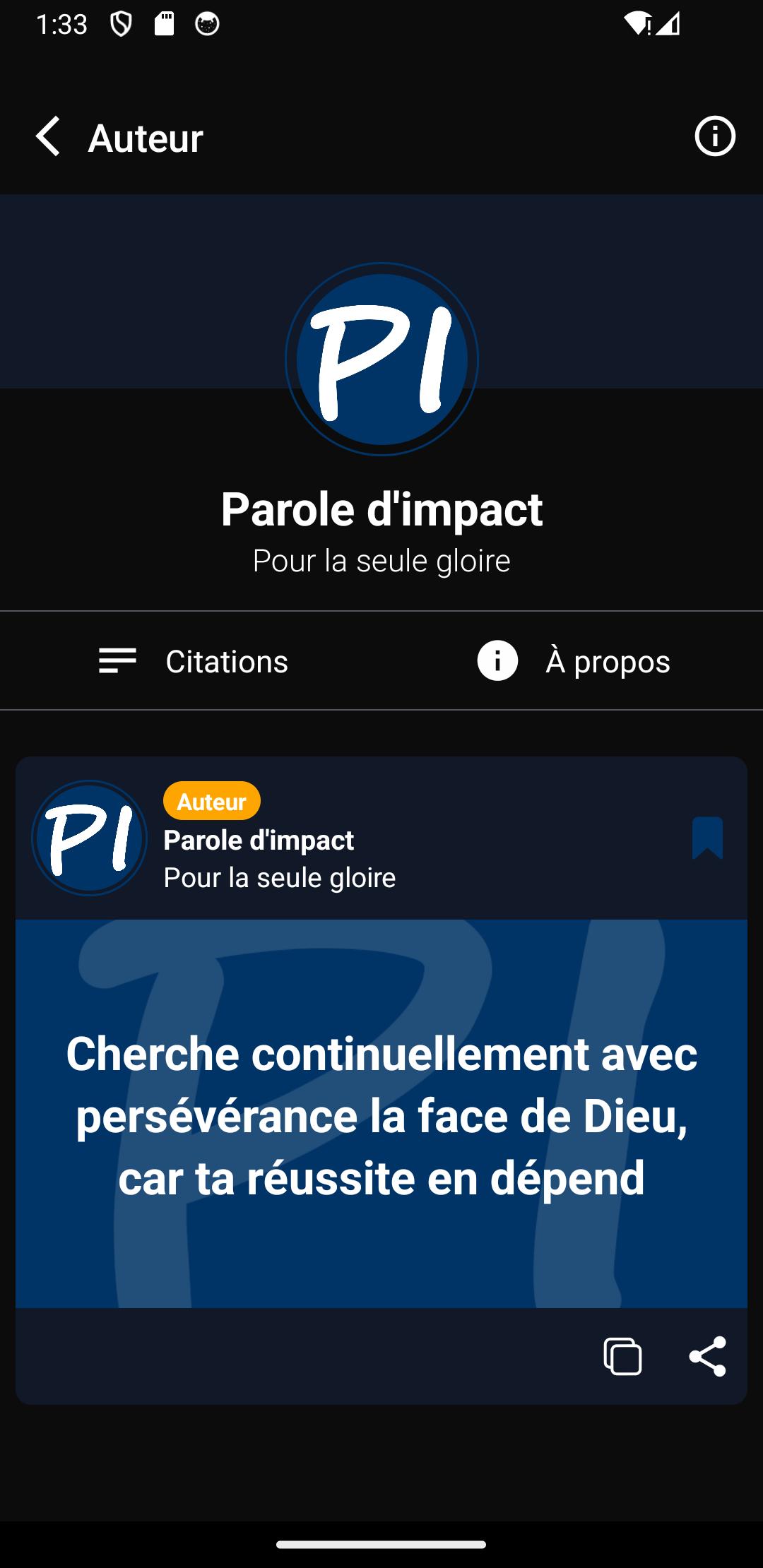Toggle the bookmark on the quote card
This screenshot has height=1568, width=763.
[x=707, y=838]
